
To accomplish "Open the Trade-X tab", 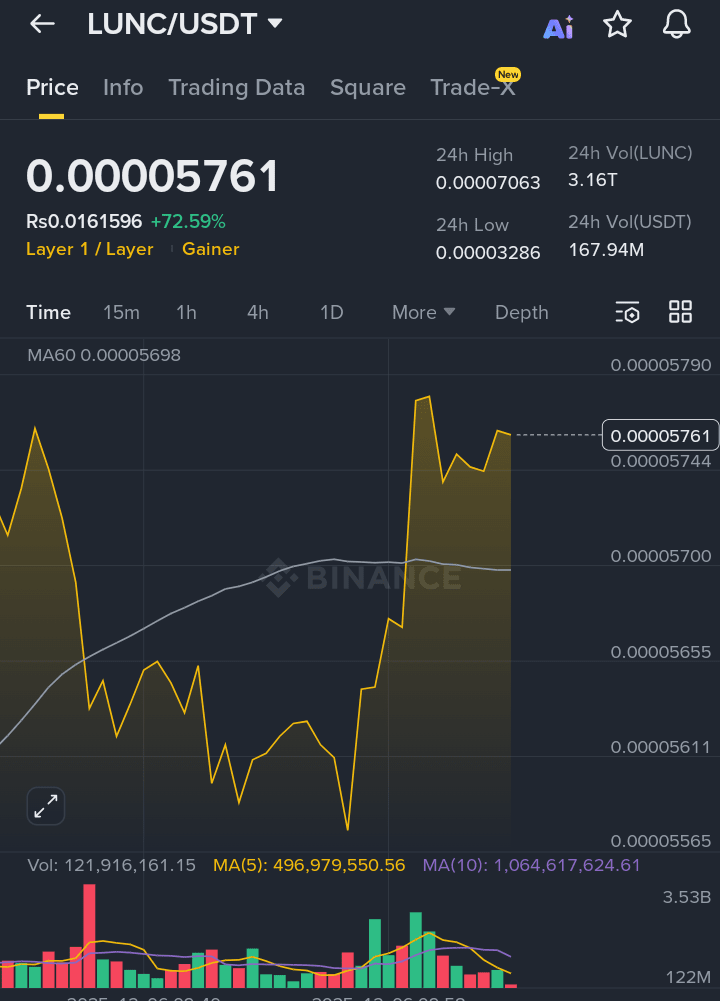I will (x=473, y=88).
